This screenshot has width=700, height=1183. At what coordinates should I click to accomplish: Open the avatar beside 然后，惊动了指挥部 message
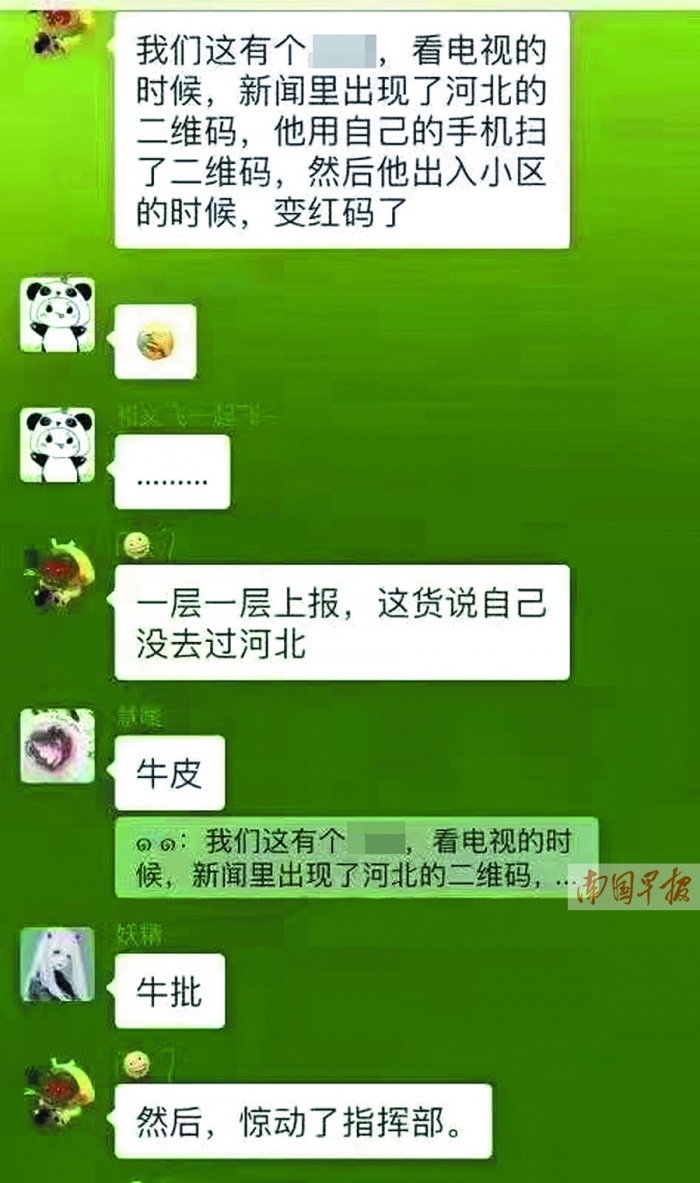[x=58, y=1095]
